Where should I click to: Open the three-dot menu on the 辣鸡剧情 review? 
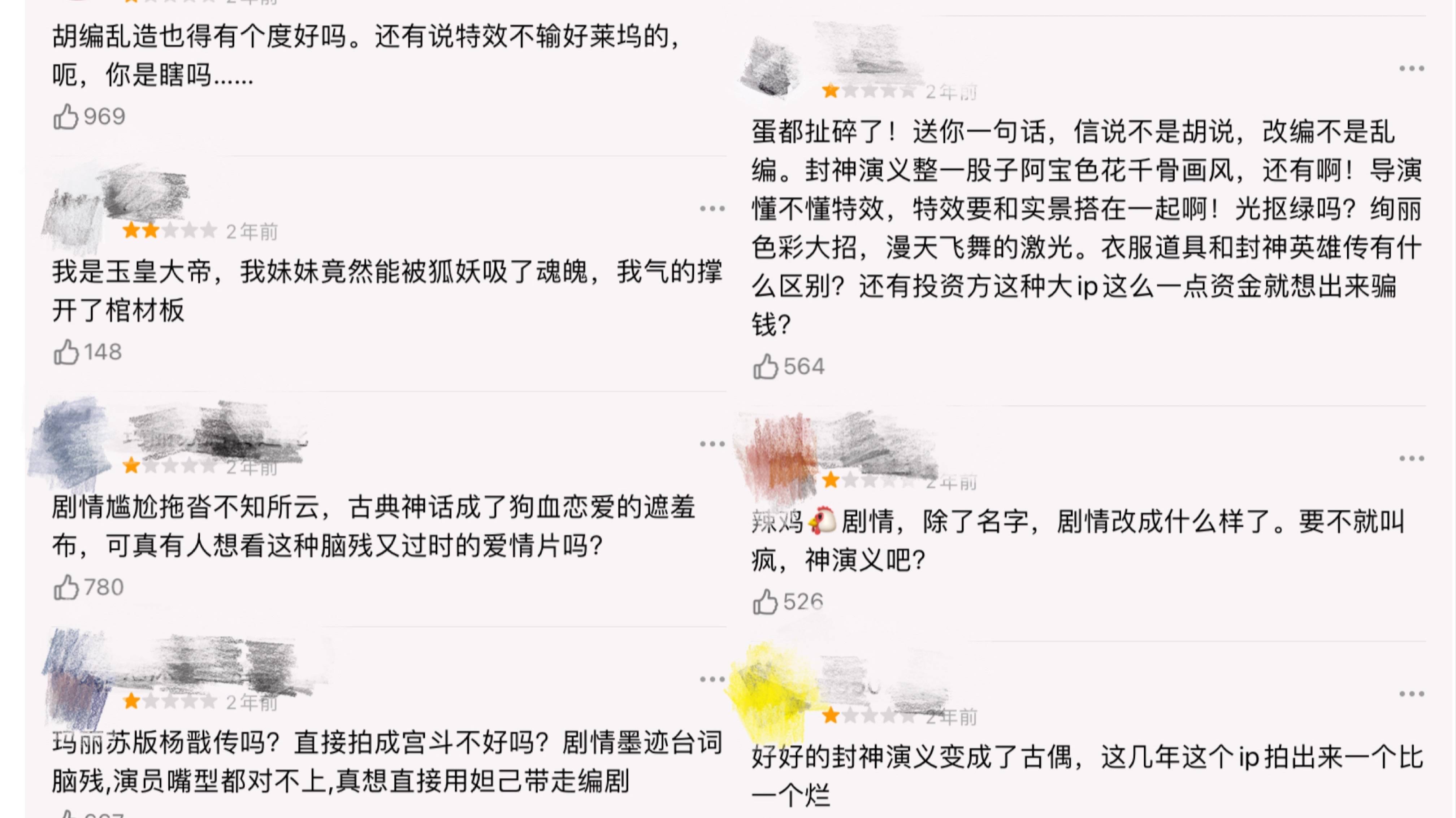pyautogui.click(x=1411, y=459)
